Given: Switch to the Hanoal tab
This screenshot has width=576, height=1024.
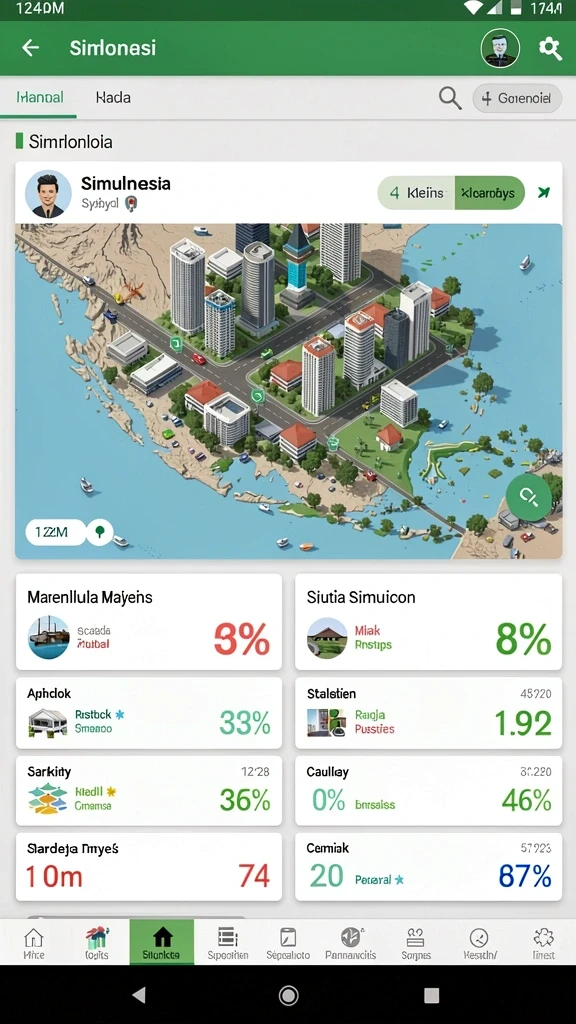Looking at the screenshot, I should click(x=40, y=98).
